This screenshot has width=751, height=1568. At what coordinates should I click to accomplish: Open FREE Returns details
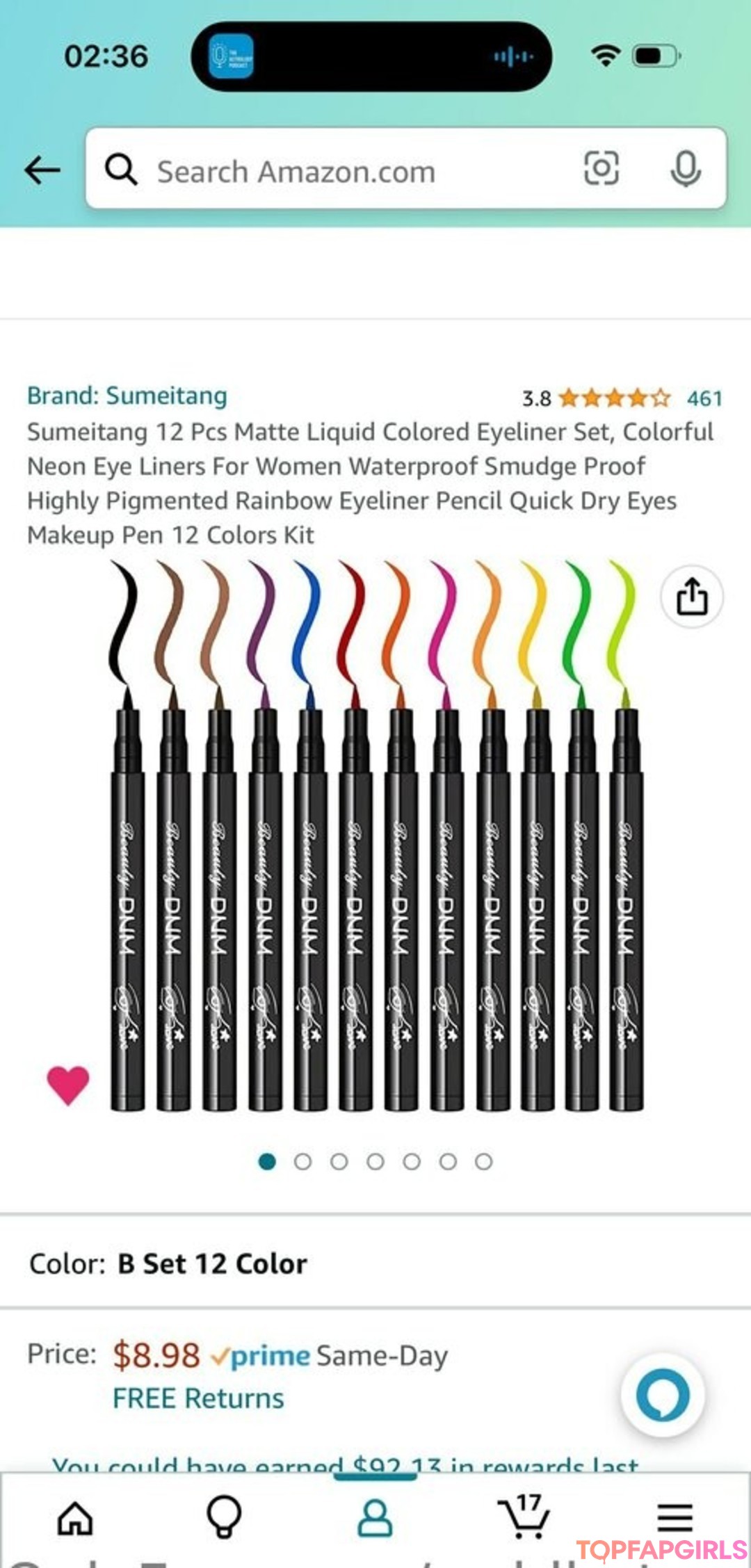point(198,1398)
